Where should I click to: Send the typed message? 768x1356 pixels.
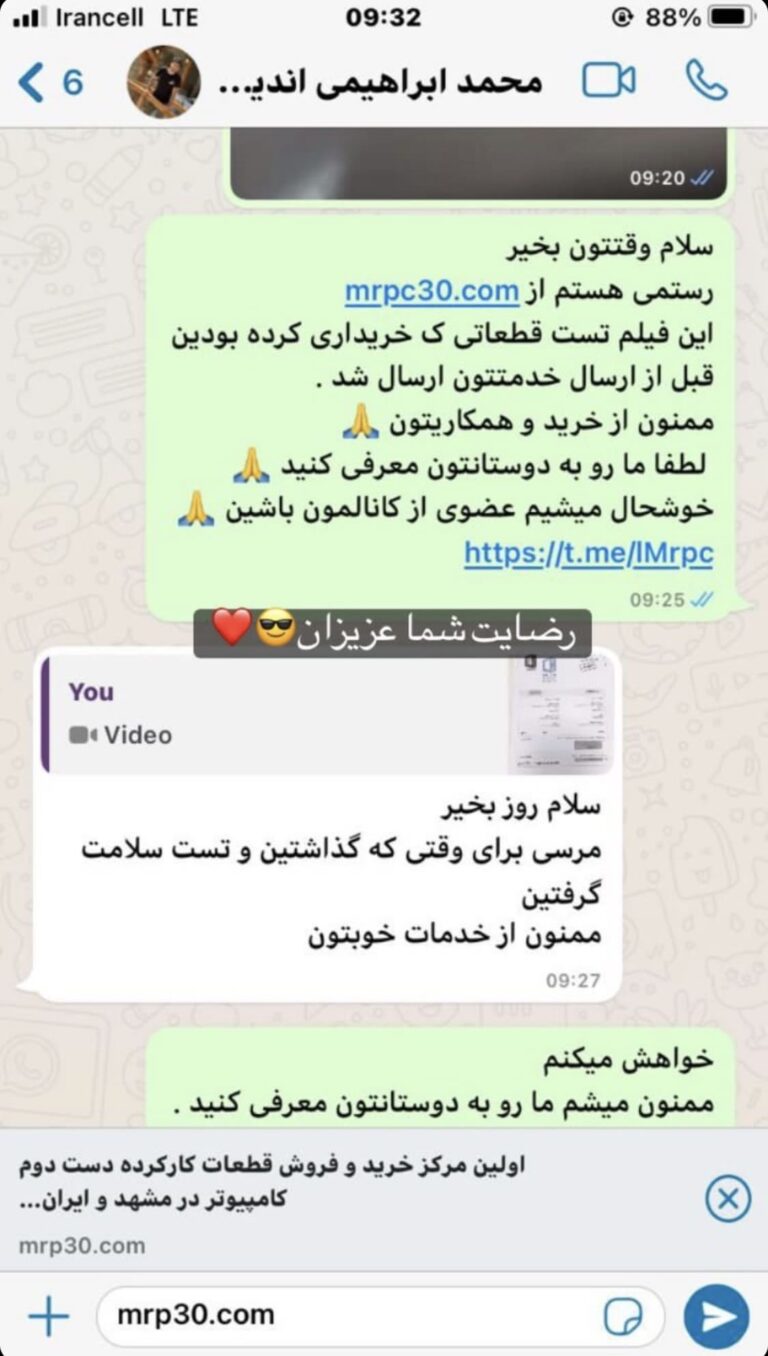tap(716, 1317)
